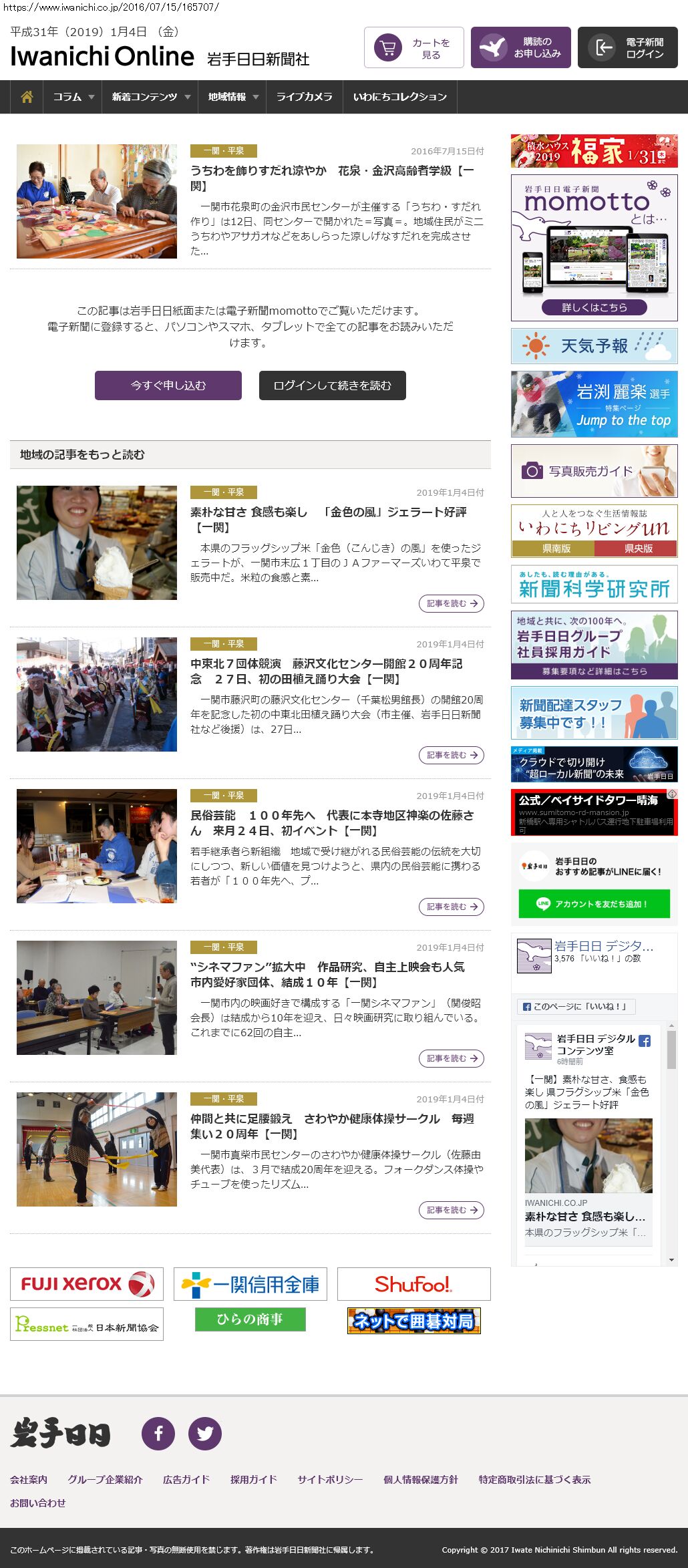Follow the 会社案内 footer link

click(29, 1479)
